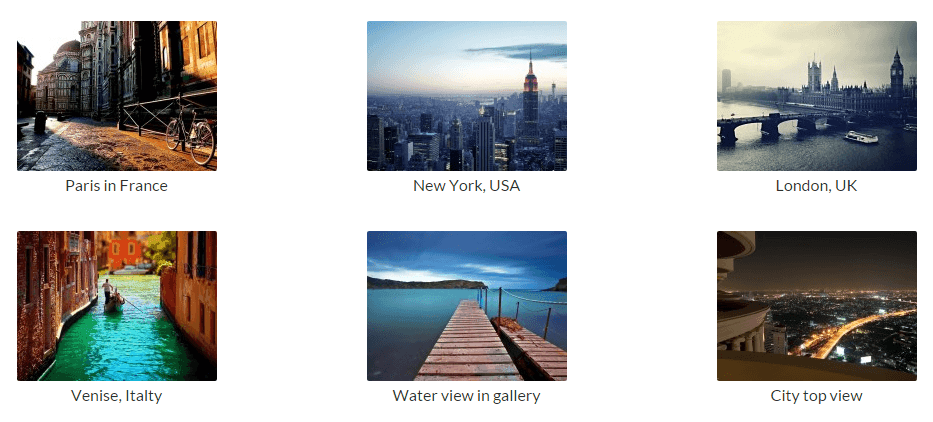Tap the City top view thumbnail
This screenshot has width=933, height=422.
pos(816,306)
